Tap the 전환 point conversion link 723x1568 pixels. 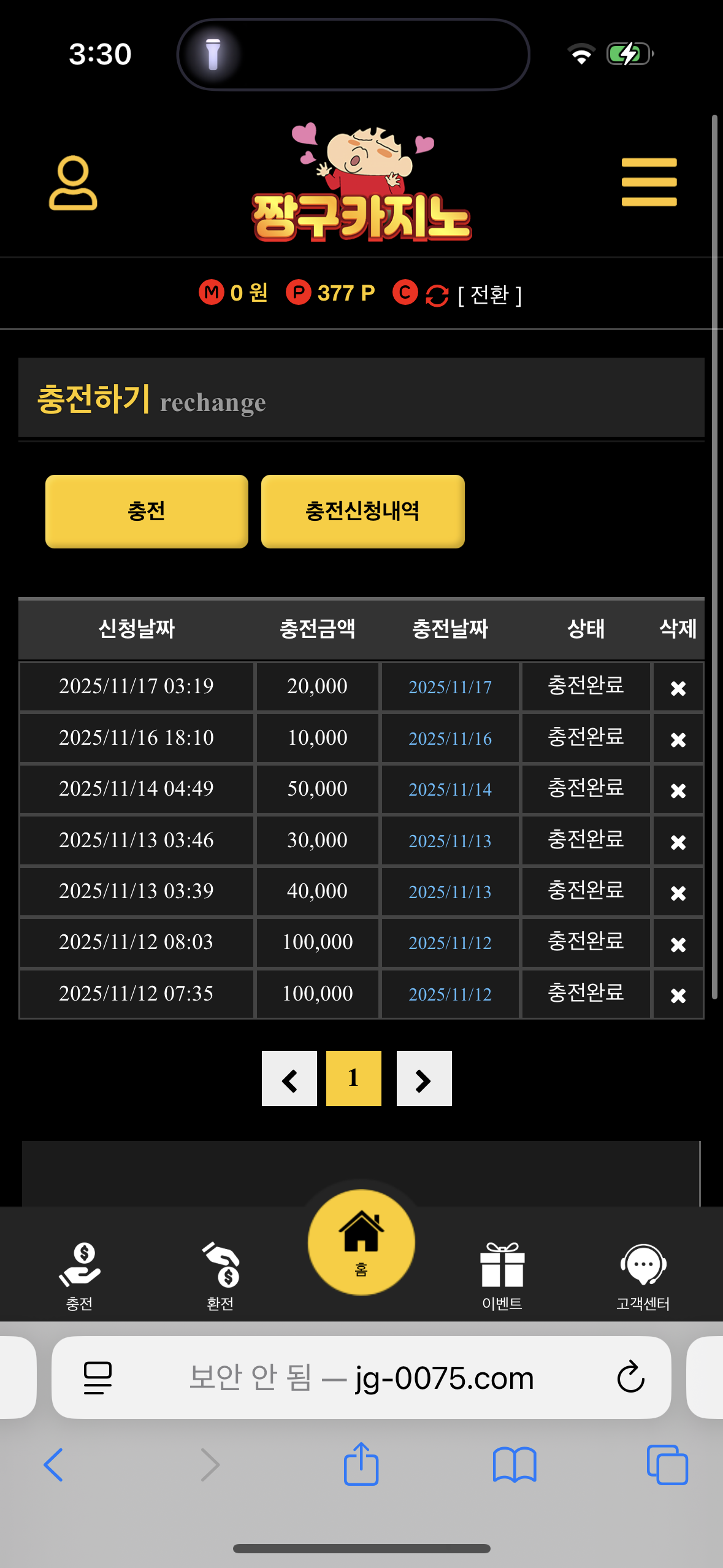[489, 295]
